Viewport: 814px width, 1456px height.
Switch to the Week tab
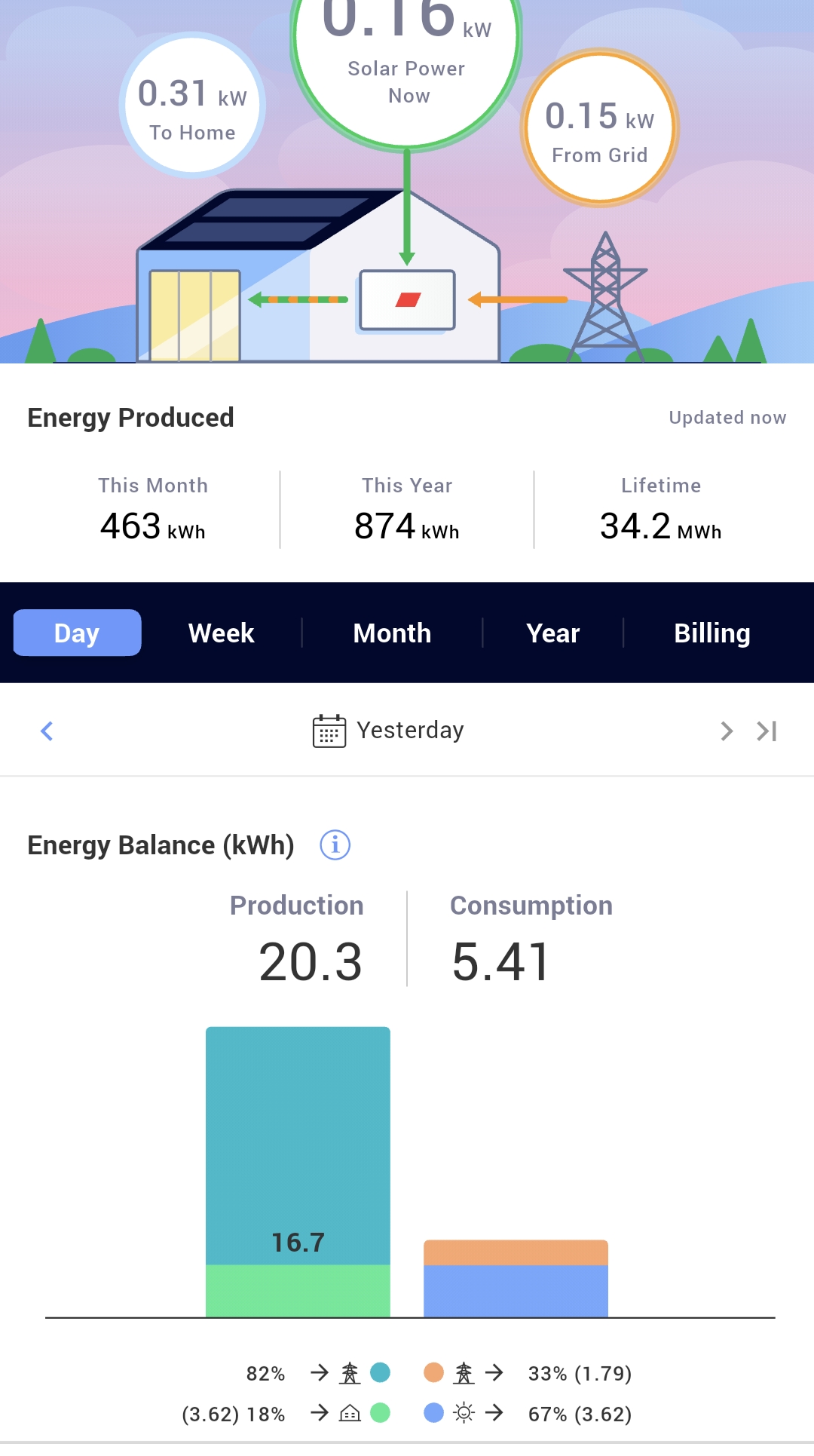[221, 633]
